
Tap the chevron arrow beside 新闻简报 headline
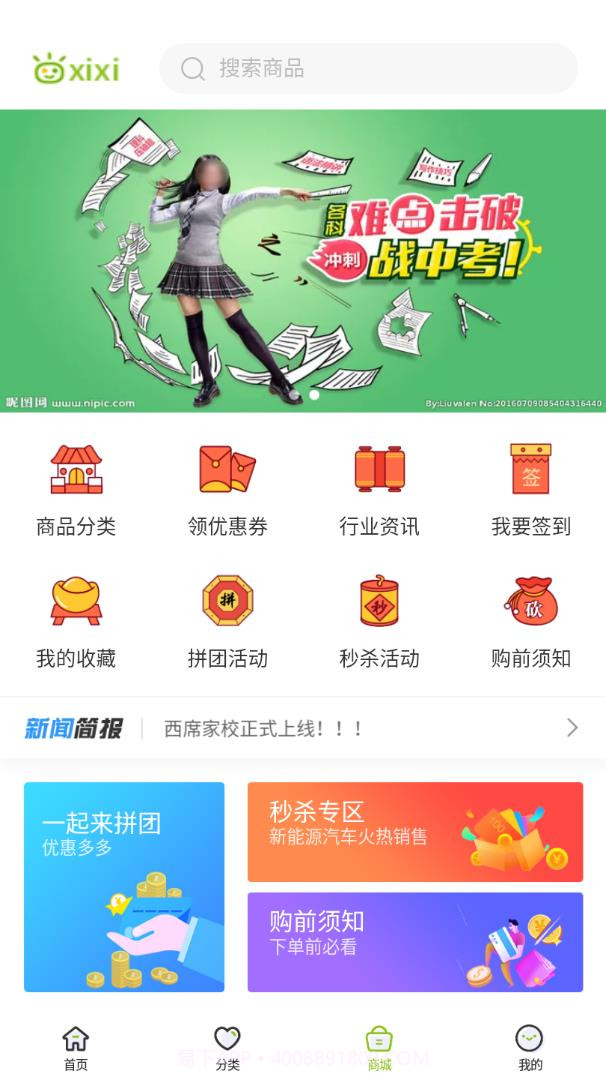572,728
